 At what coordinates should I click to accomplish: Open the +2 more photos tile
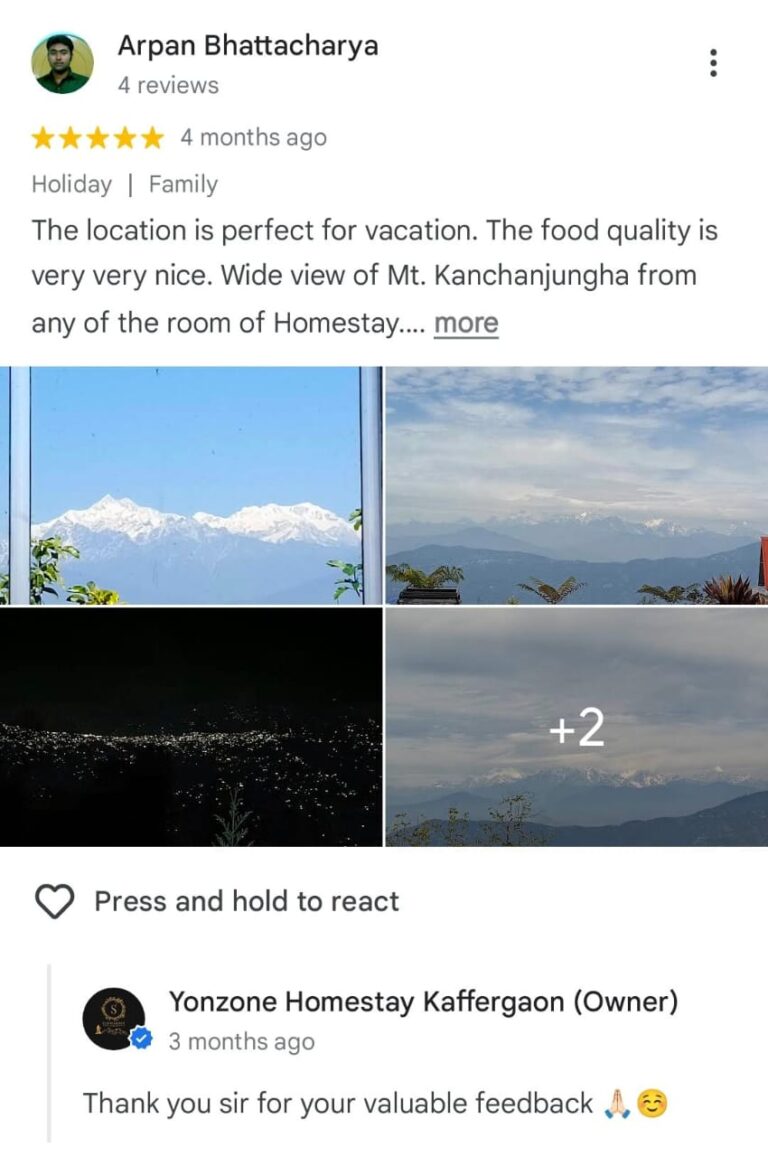click(577, 727)
